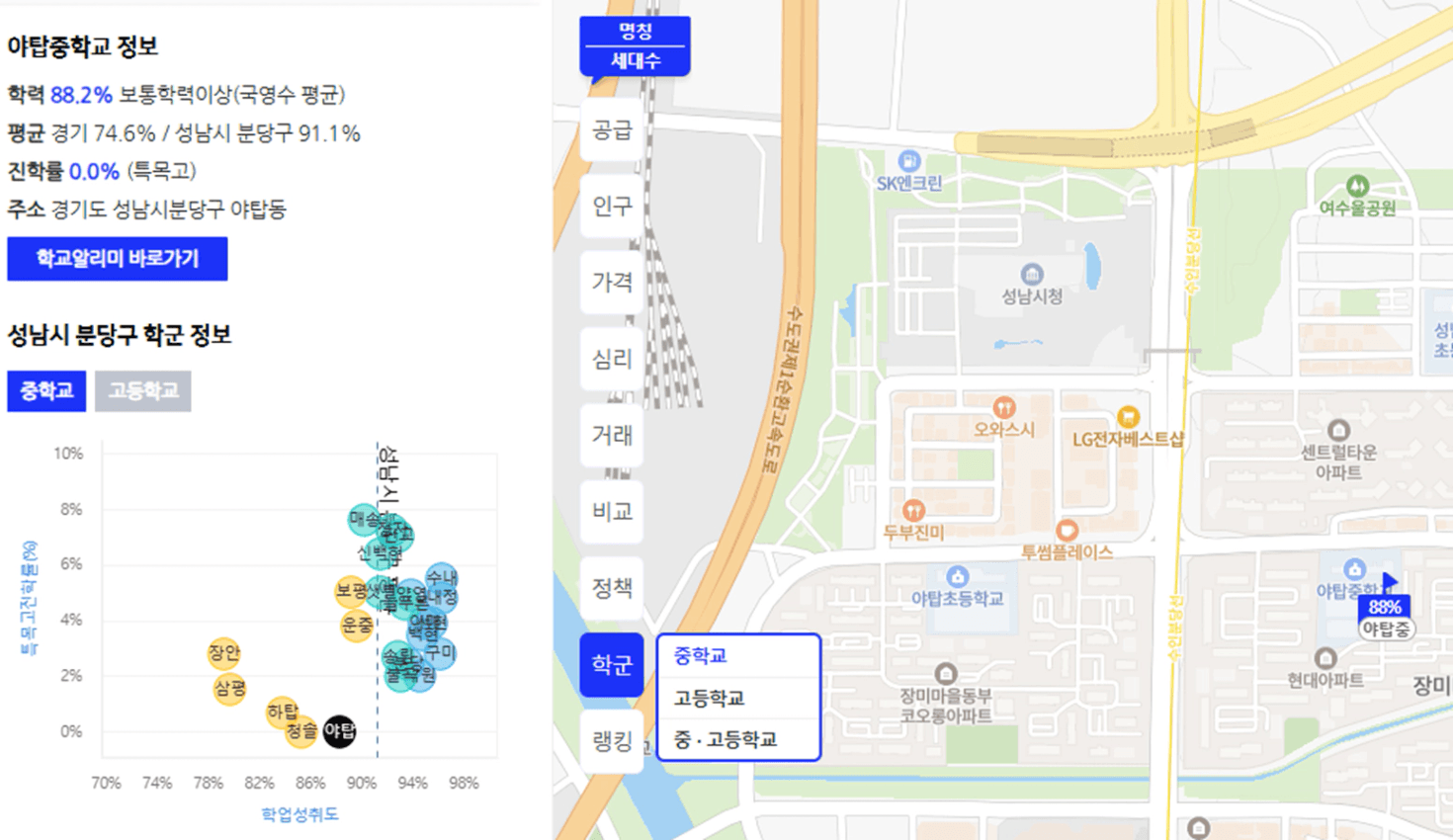Tap the 88% 야탑중 map marker
1453x840 pixels.
1385,618
